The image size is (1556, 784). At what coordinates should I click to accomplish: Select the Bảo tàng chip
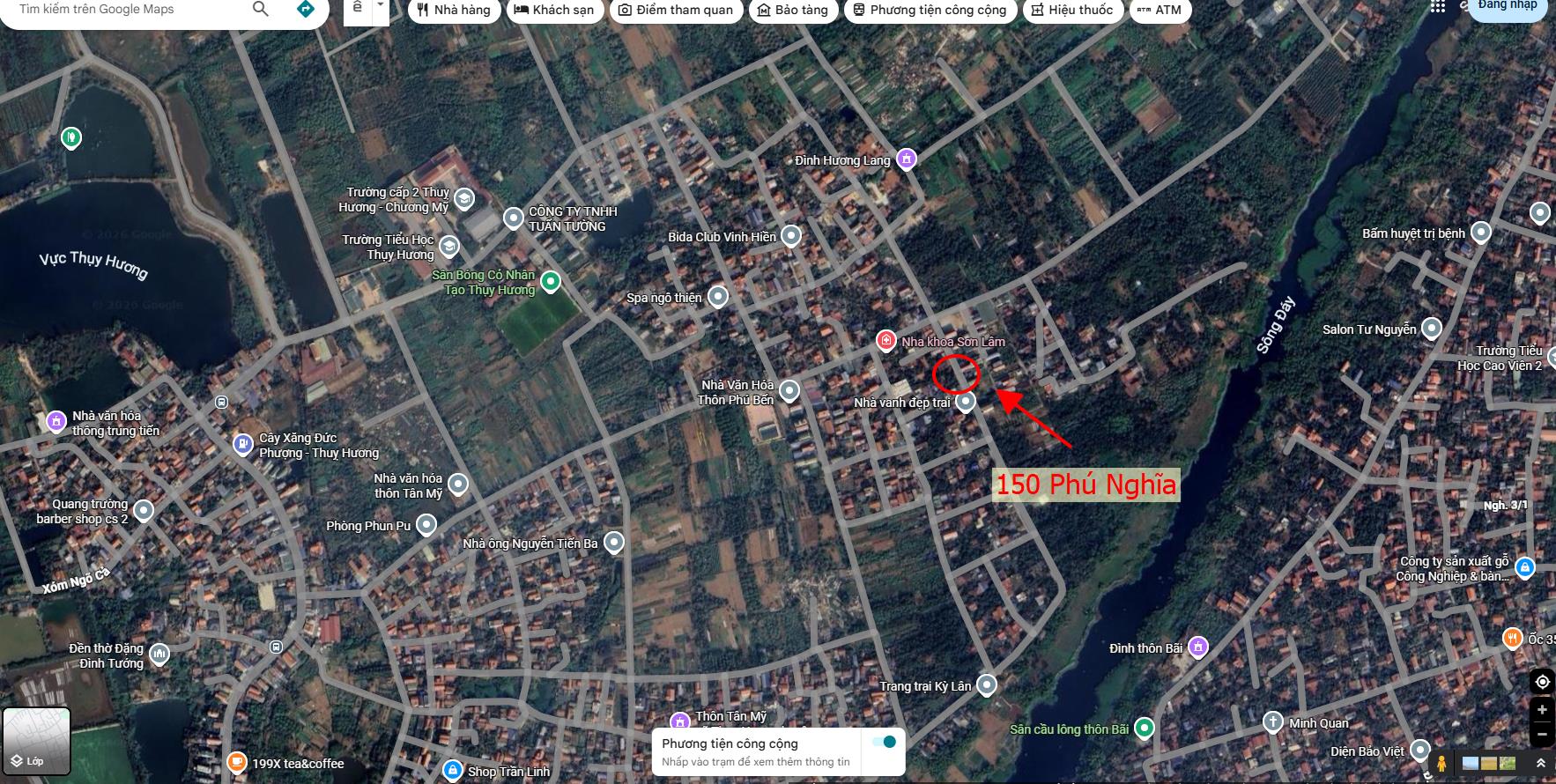click(793, 10)
